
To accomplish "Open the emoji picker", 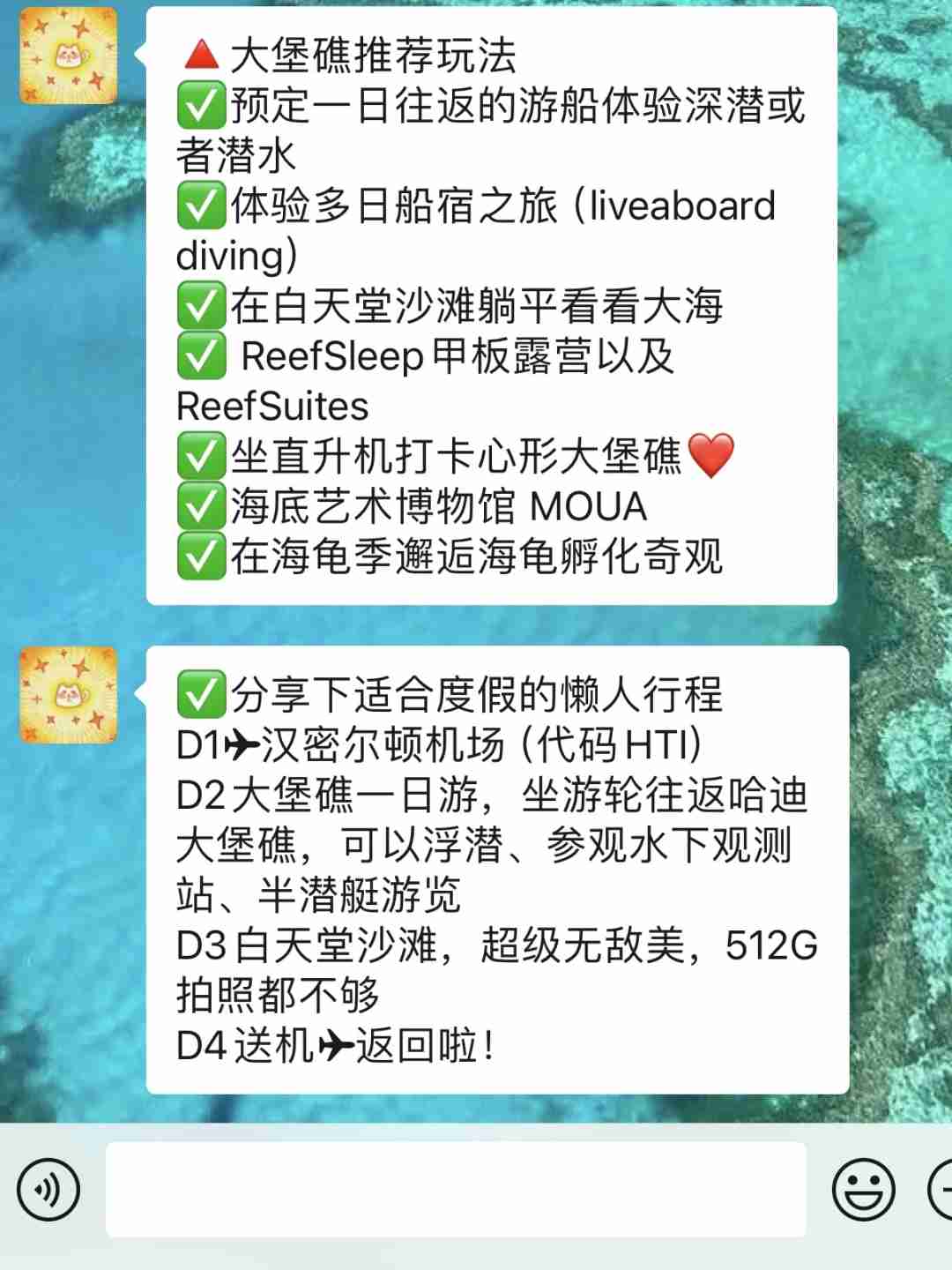I will (863, 1190).
